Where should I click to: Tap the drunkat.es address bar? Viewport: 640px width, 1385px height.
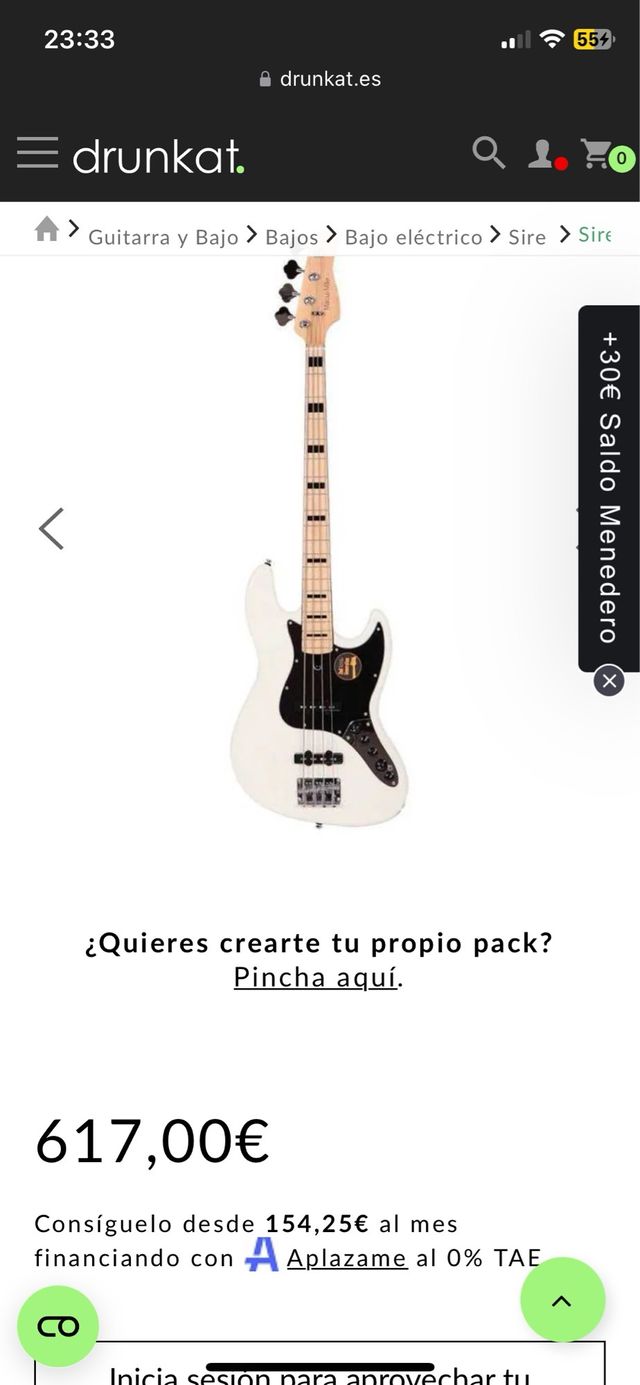coord(320,79)
